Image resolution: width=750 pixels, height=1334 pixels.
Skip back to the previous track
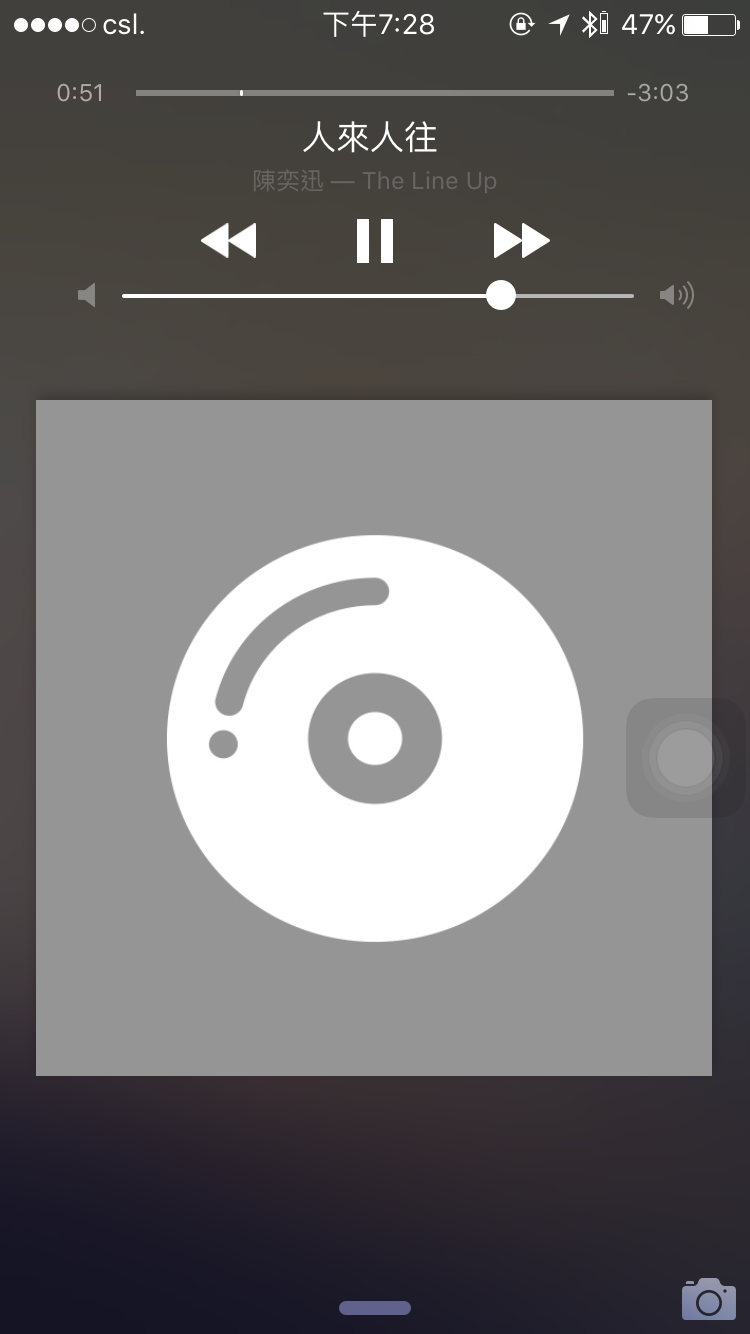click(229, 241)
